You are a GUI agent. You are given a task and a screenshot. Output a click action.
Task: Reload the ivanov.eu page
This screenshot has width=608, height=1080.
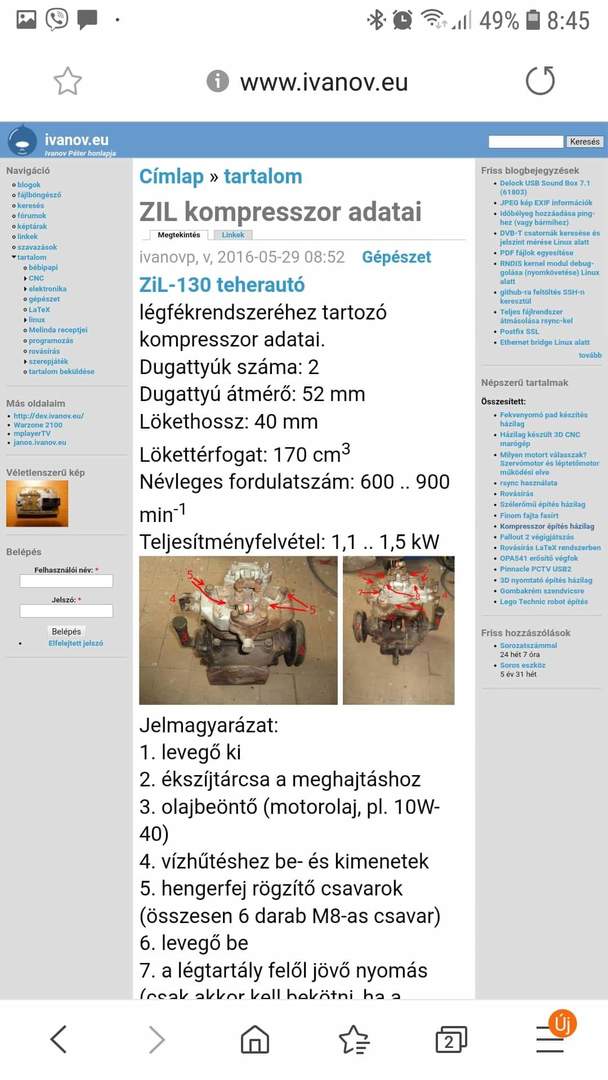540,81
